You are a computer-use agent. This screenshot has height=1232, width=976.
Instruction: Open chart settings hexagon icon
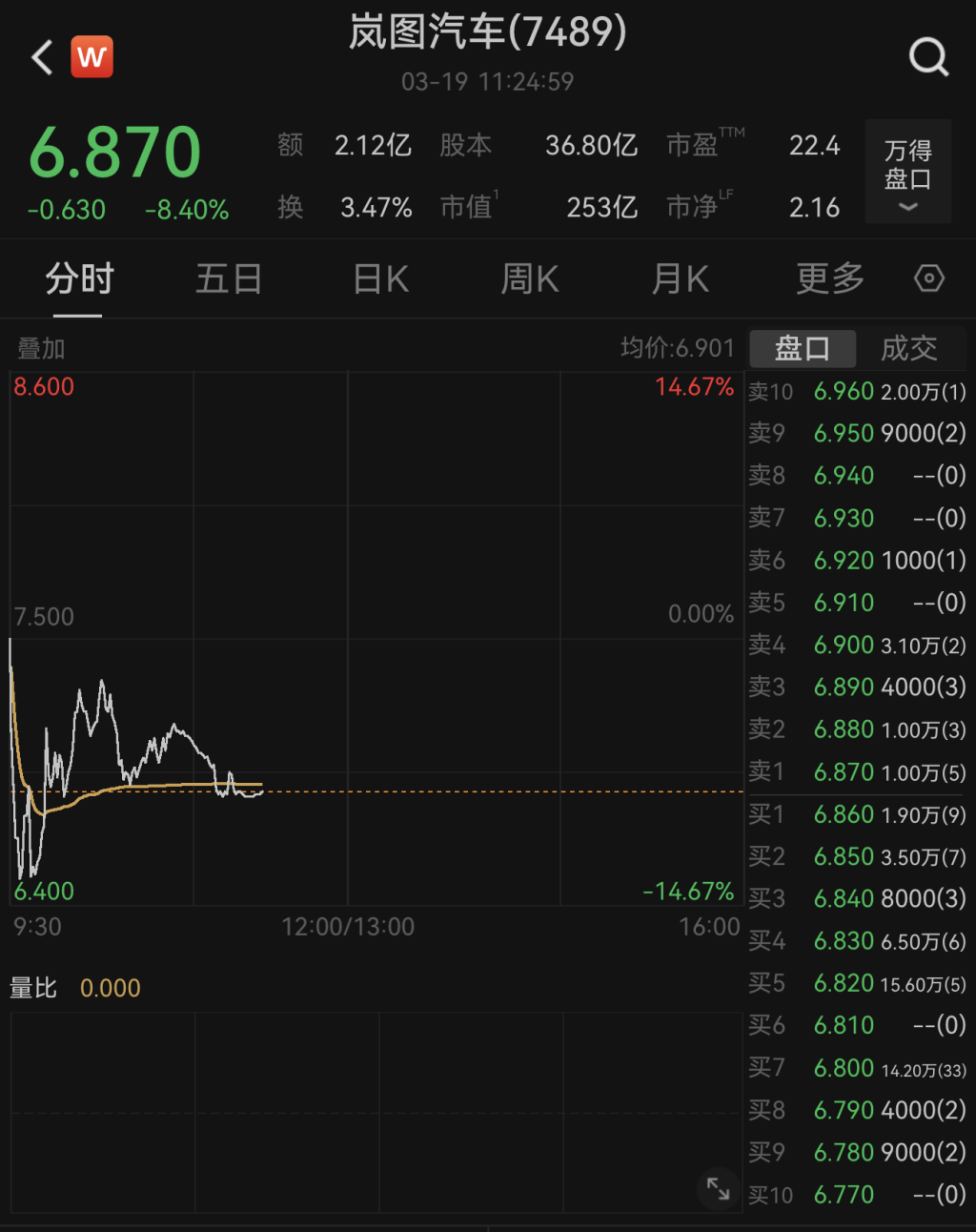tap(928, 278)
